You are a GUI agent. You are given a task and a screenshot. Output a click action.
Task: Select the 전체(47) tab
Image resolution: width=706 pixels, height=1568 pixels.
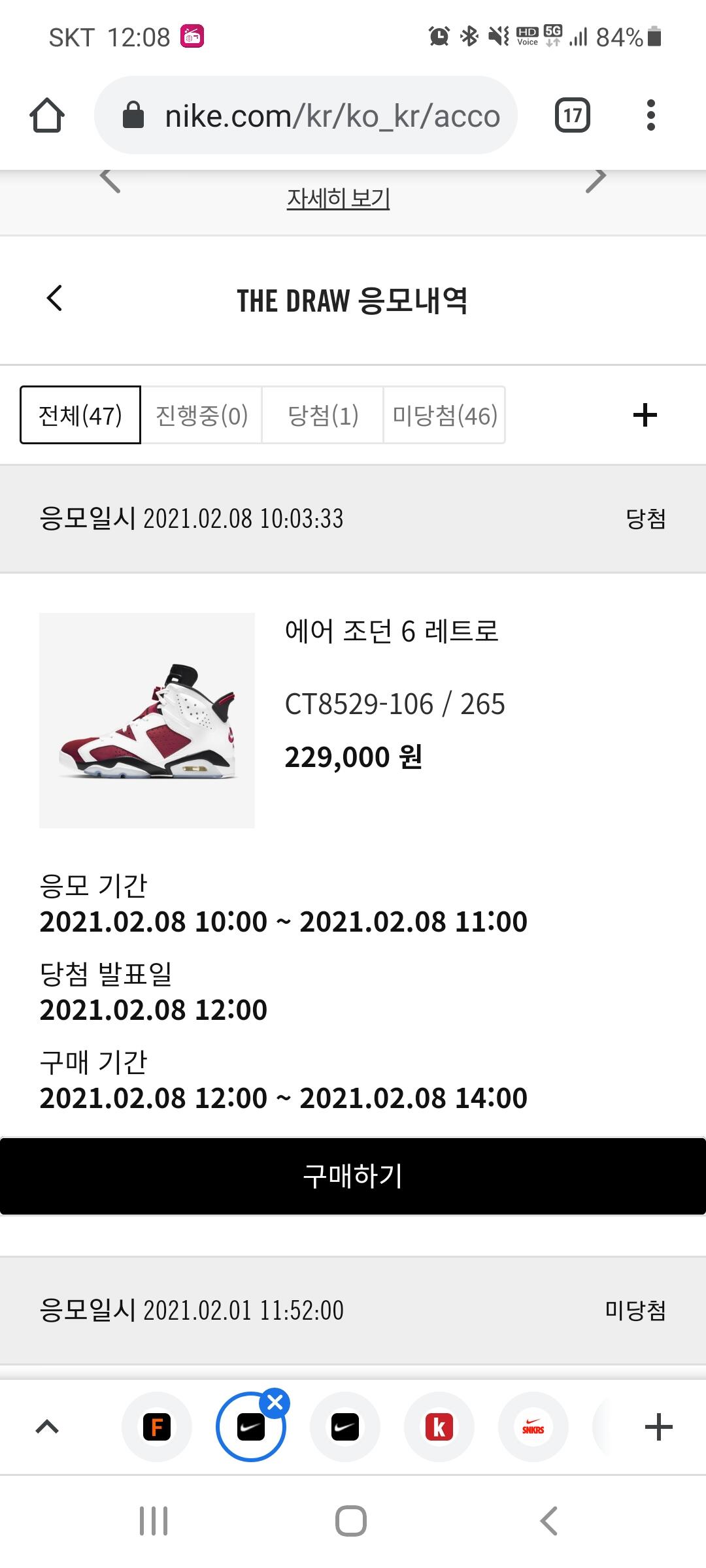tap(80, 416)
